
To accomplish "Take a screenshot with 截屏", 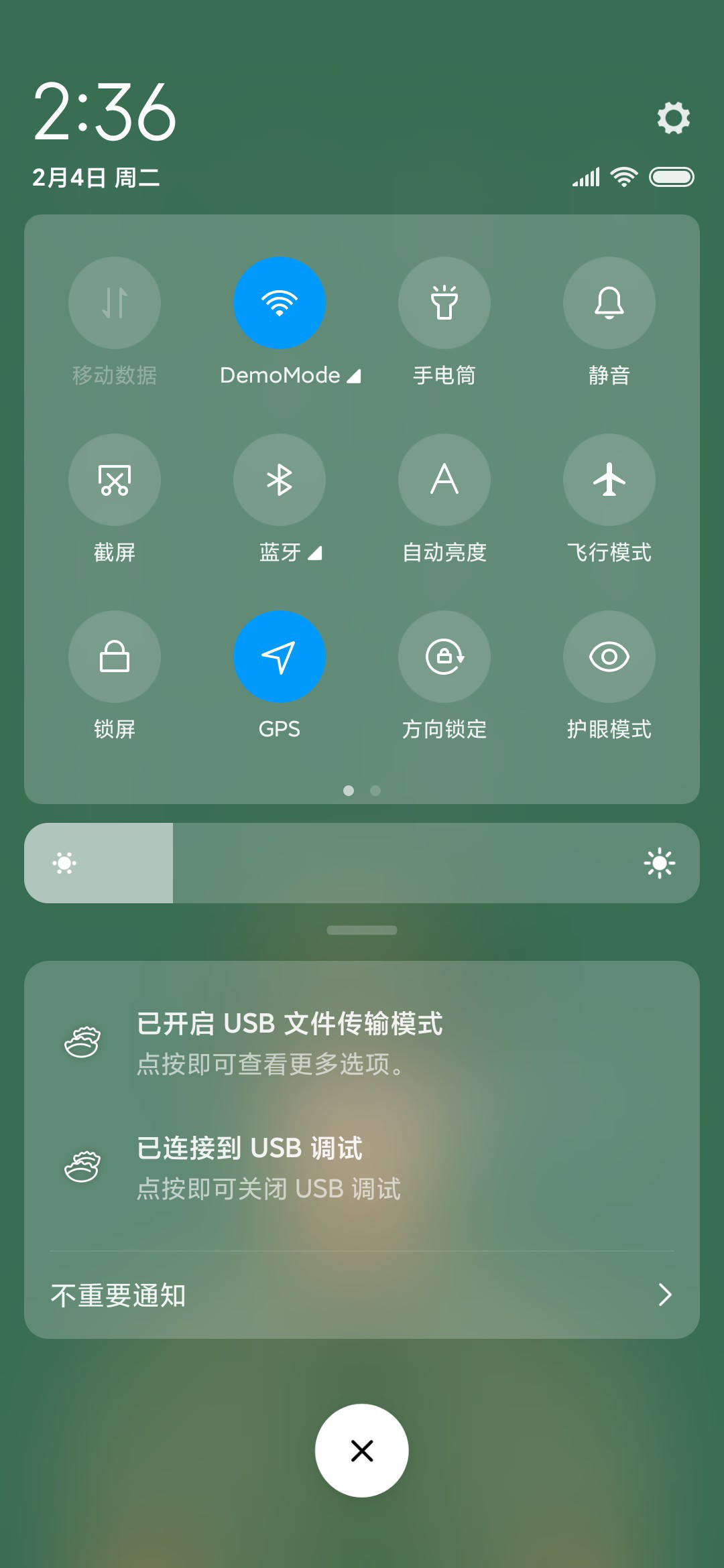I will click(115, 480).
